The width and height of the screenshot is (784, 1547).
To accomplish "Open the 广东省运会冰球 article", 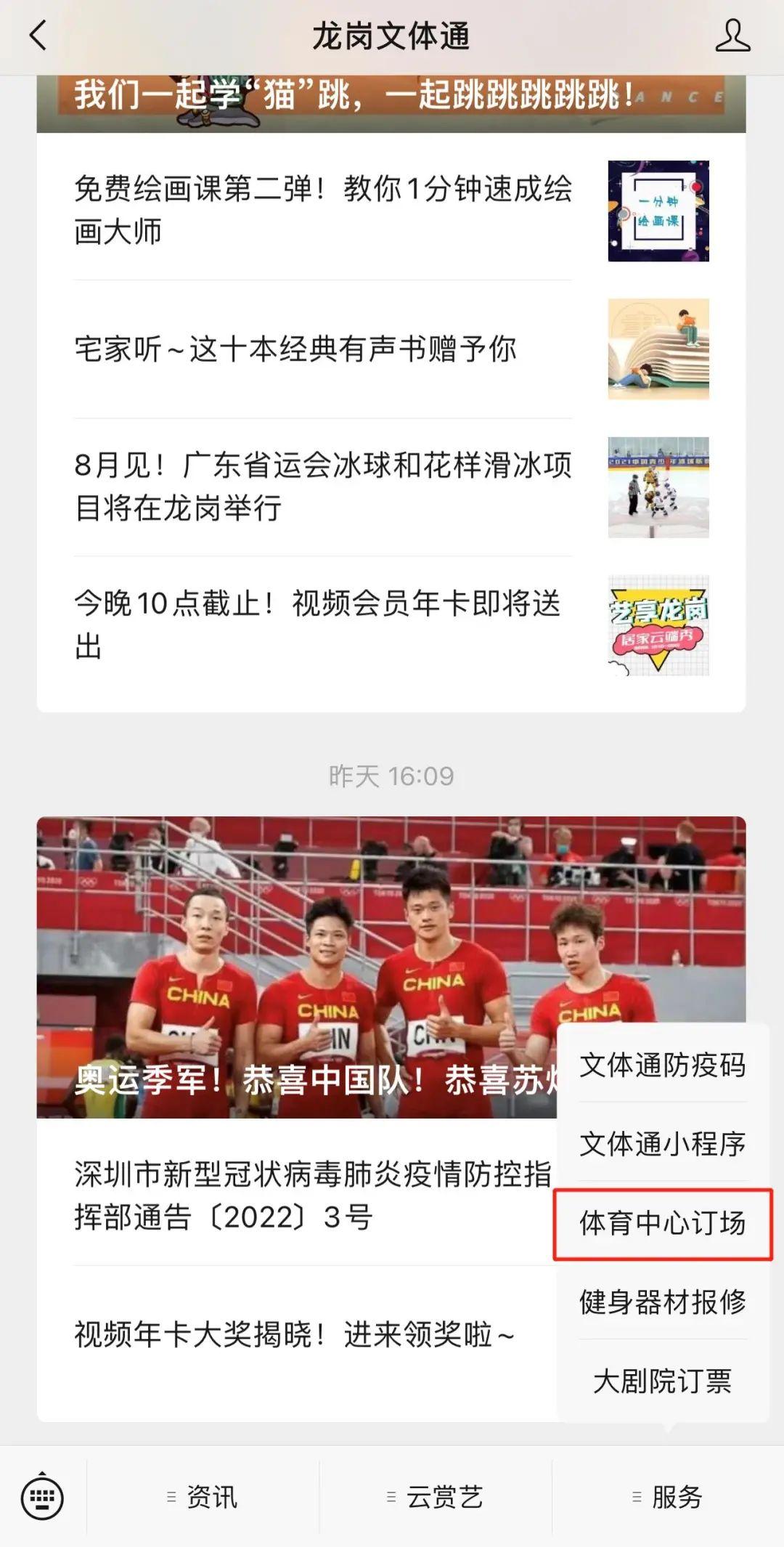I will coord(323,487).
